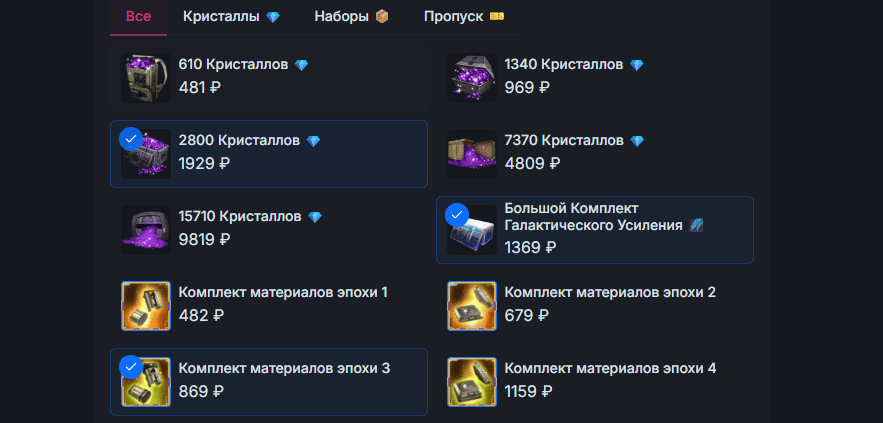Image resolution: width=883 pixels, height=423 pixels.
Task: Select the 610 Кристаллов pack
Action: (x=268, y=77)
